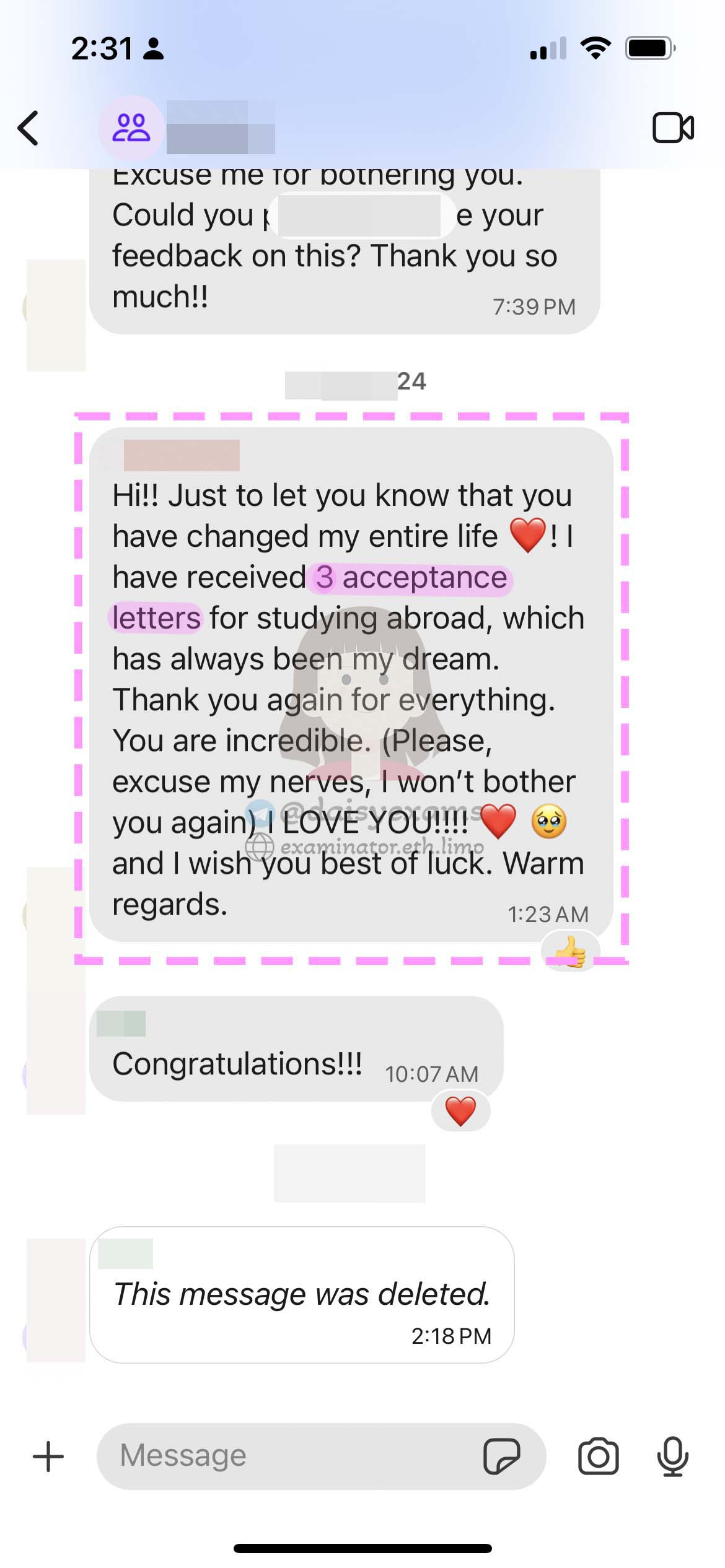Open the plus attachment menu
725x1568 pixels.
[x=48, y=1457]
